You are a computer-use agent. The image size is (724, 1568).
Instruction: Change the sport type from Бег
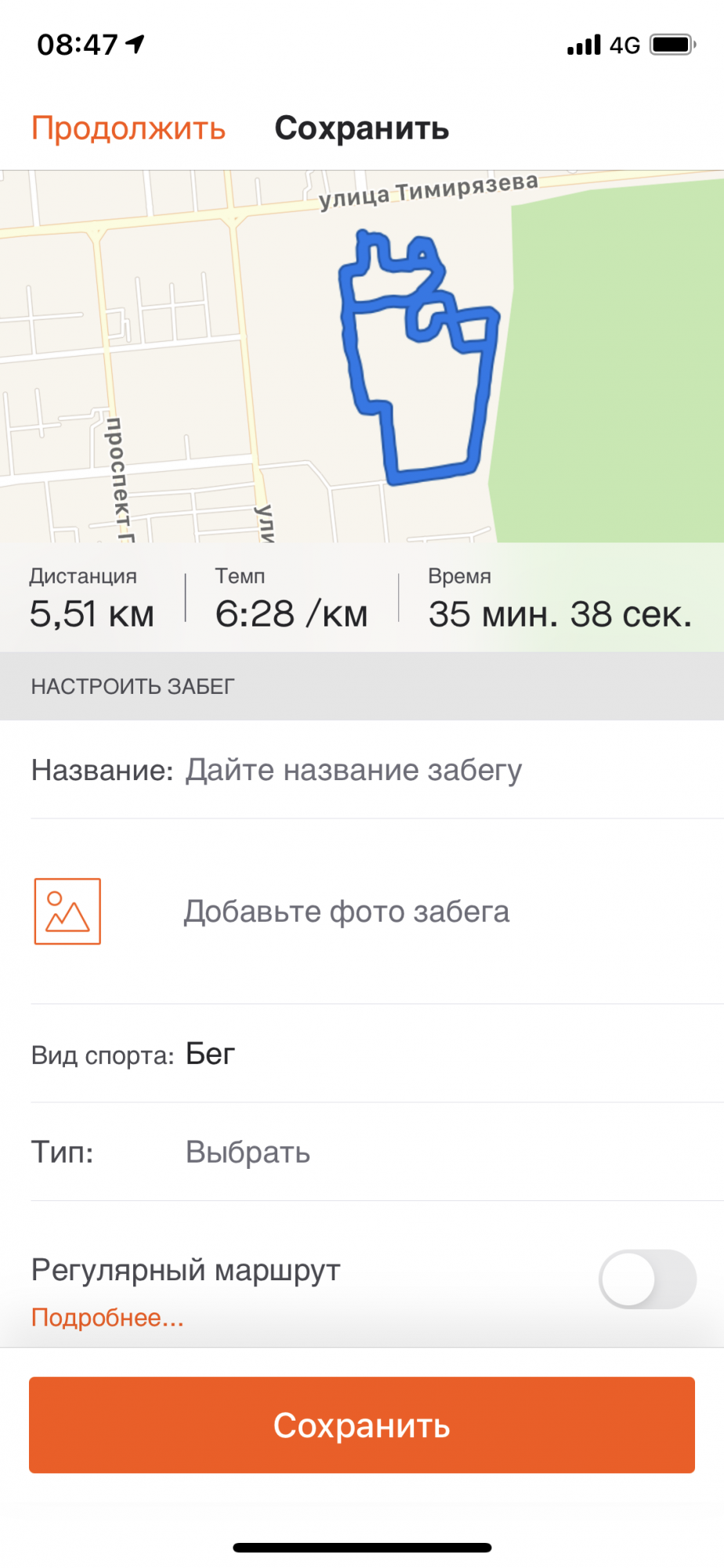click(x=210, y=1054)
